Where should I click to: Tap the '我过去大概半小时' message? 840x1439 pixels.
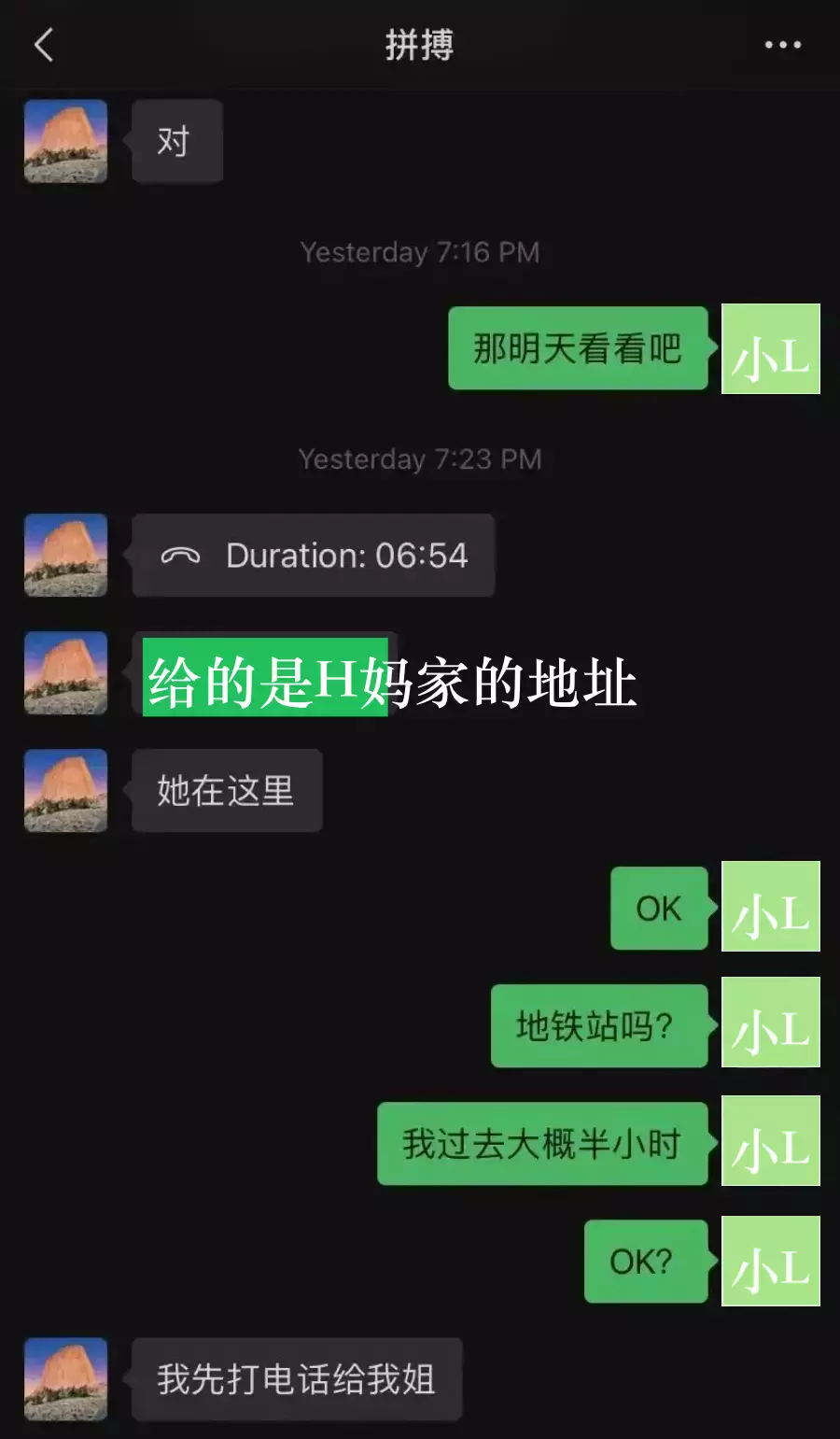pos(542,1142)
